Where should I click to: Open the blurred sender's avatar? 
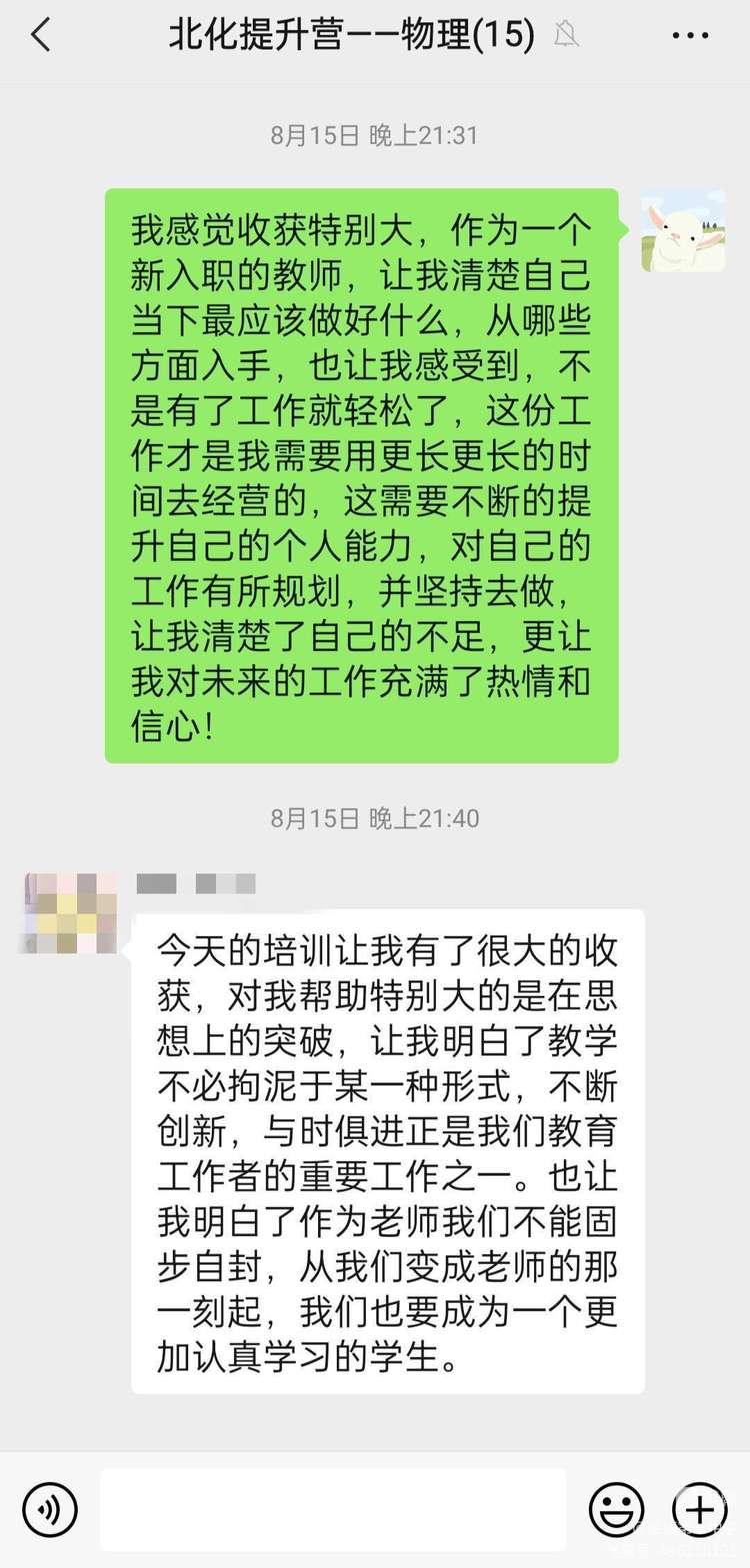pos(69,913)
